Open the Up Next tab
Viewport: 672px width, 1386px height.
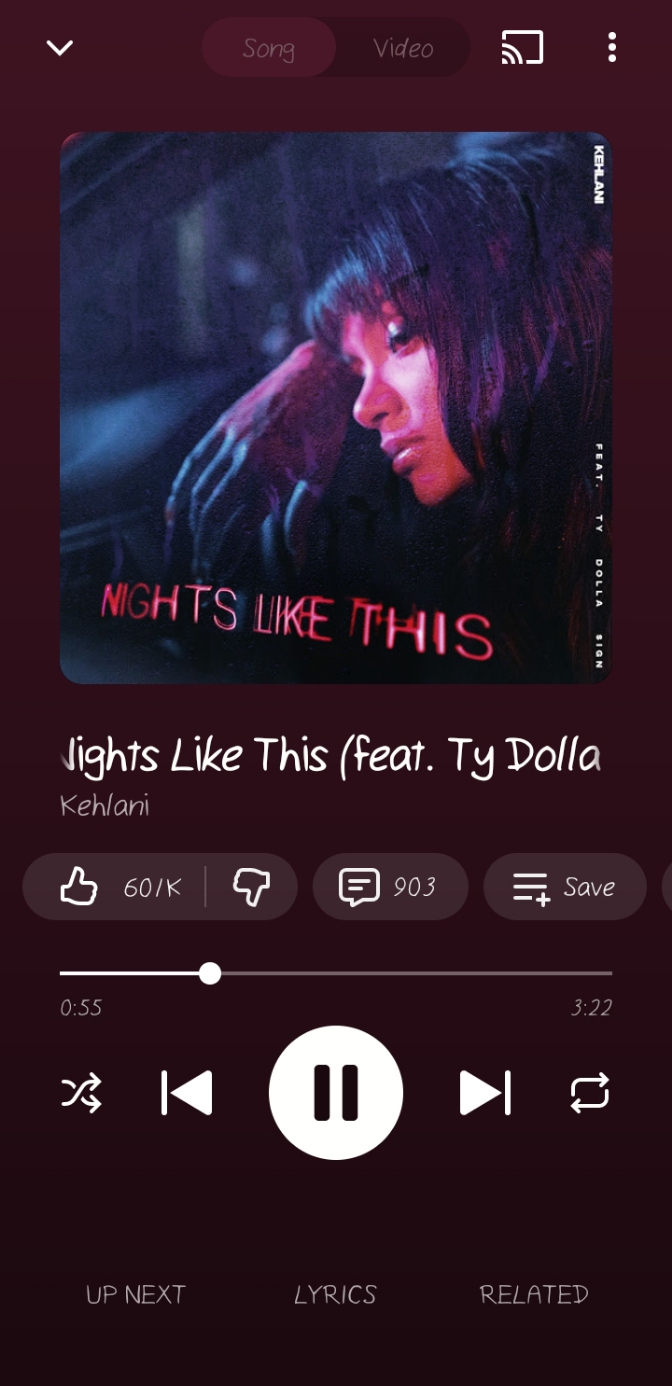(135, 1294)
